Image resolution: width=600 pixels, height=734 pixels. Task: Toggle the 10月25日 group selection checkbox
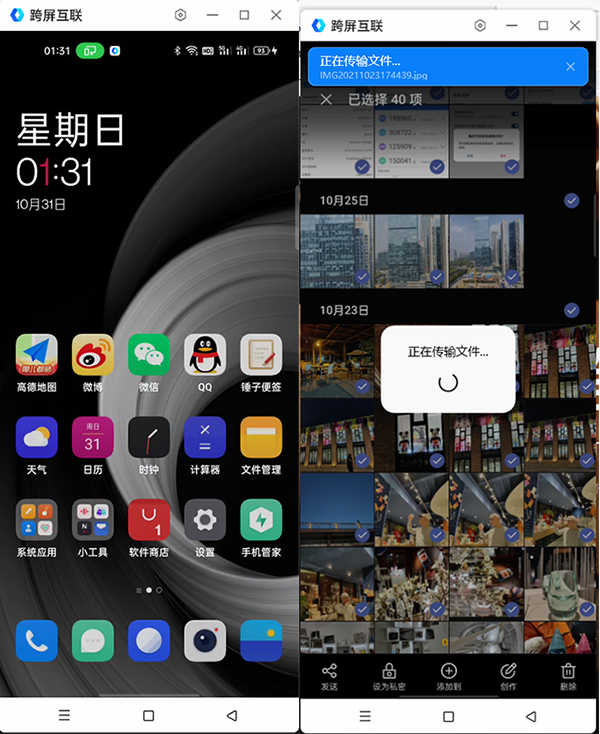pyautogui.click(x=571, y=201)
